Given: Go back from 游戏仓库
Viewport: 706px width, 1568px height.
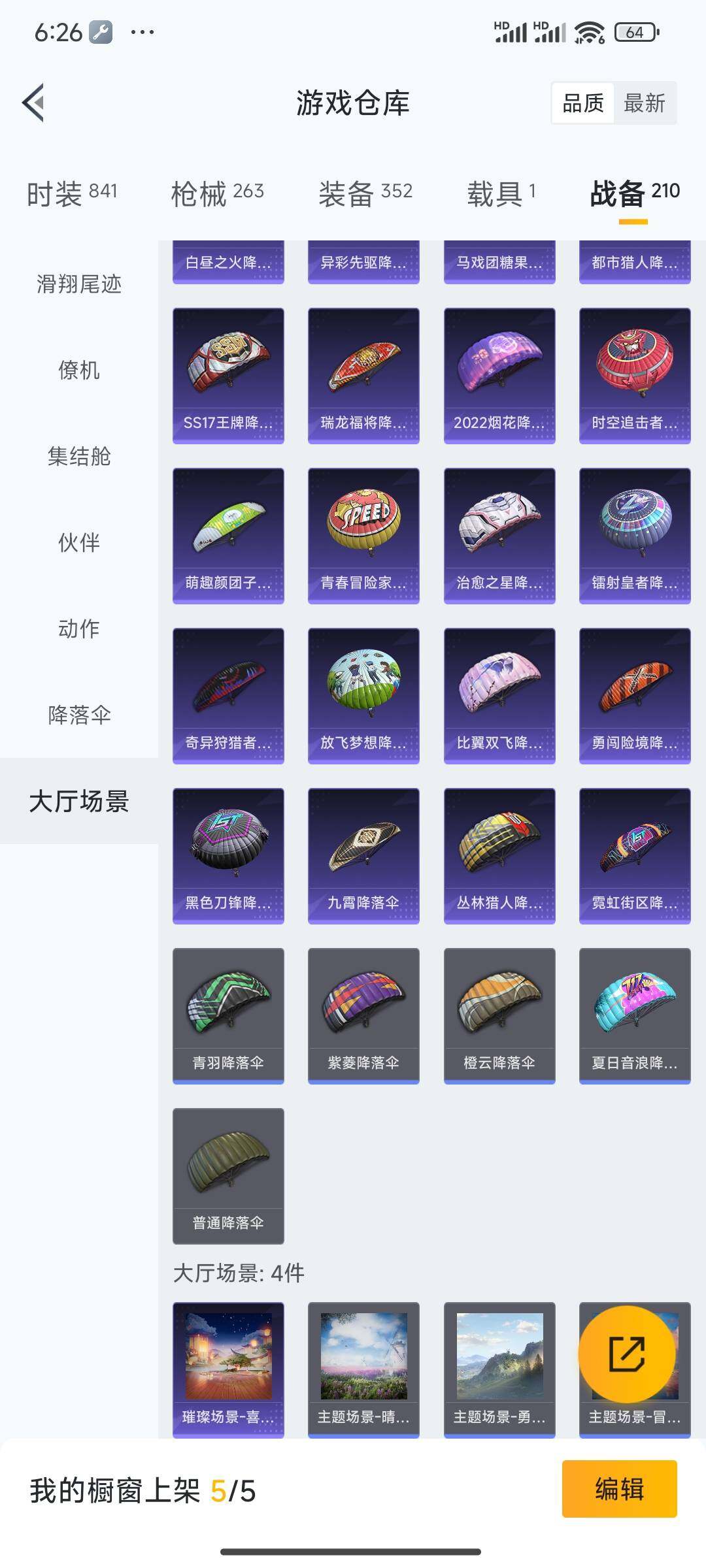Looking at the screenshot, I should click(34, 103).
